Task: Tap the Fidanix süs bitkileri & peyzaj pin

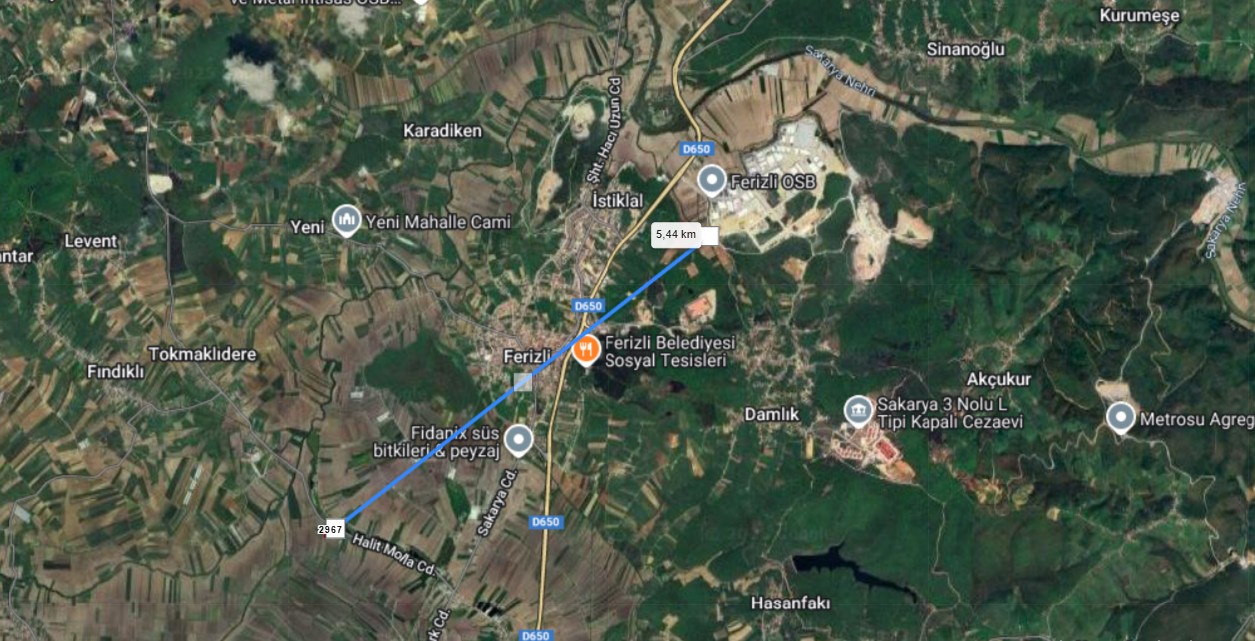Action: (x=517, y=439)
